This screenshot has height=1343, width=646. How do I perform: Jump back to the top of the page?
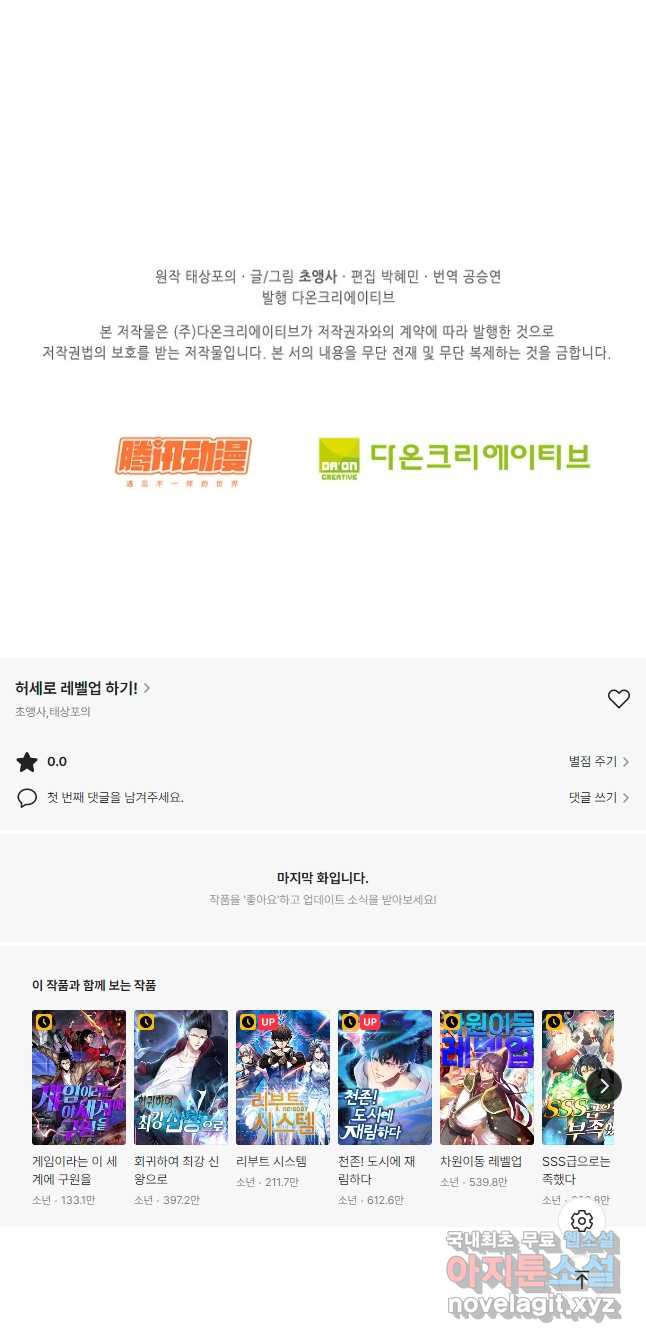point(582,1279)
